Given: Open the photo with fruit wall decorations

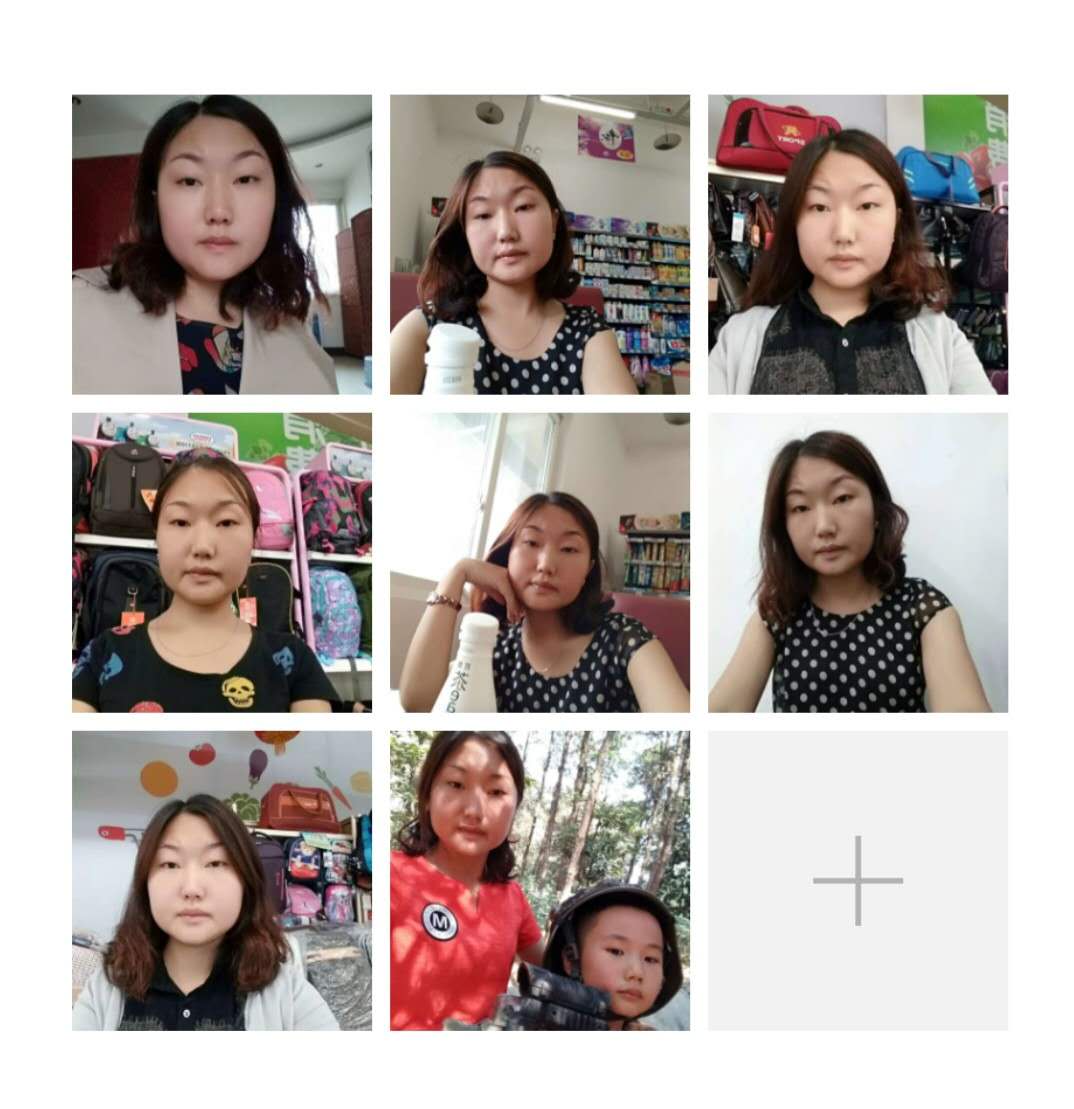Looking at the screenshot, I should point(221,880).
